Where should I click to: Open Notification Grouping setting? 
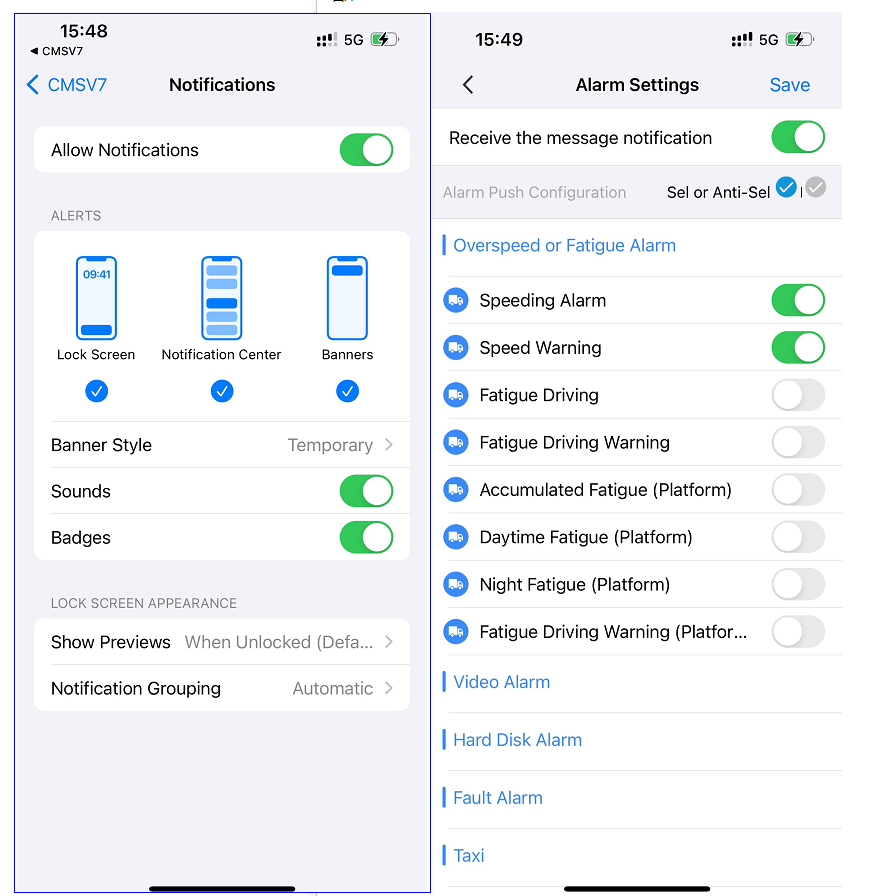(x=222, y=688)
